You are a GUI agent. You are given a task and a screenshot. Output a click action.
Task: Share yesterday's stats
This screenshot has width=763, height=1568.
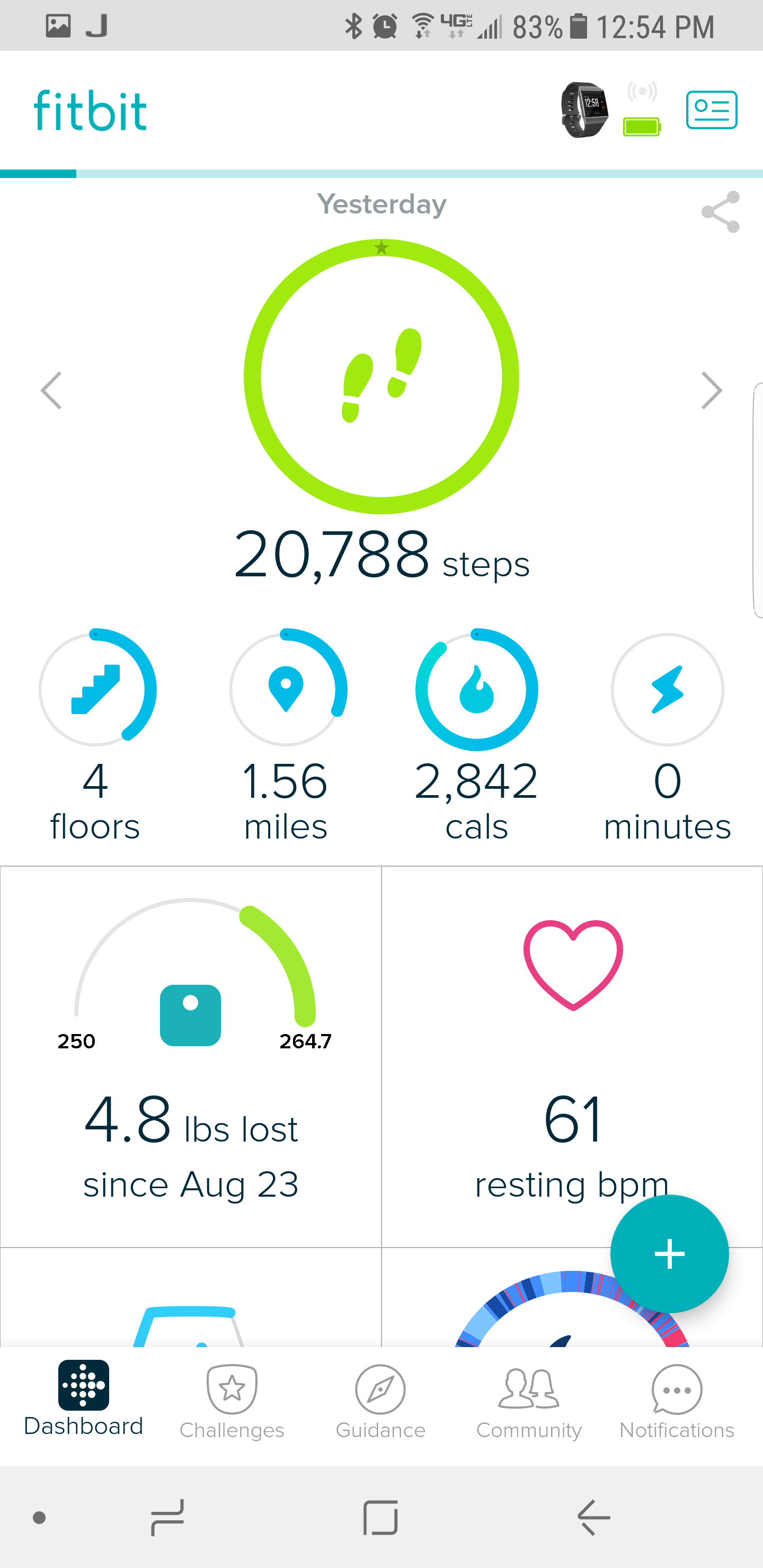click(x=721, y=212)
